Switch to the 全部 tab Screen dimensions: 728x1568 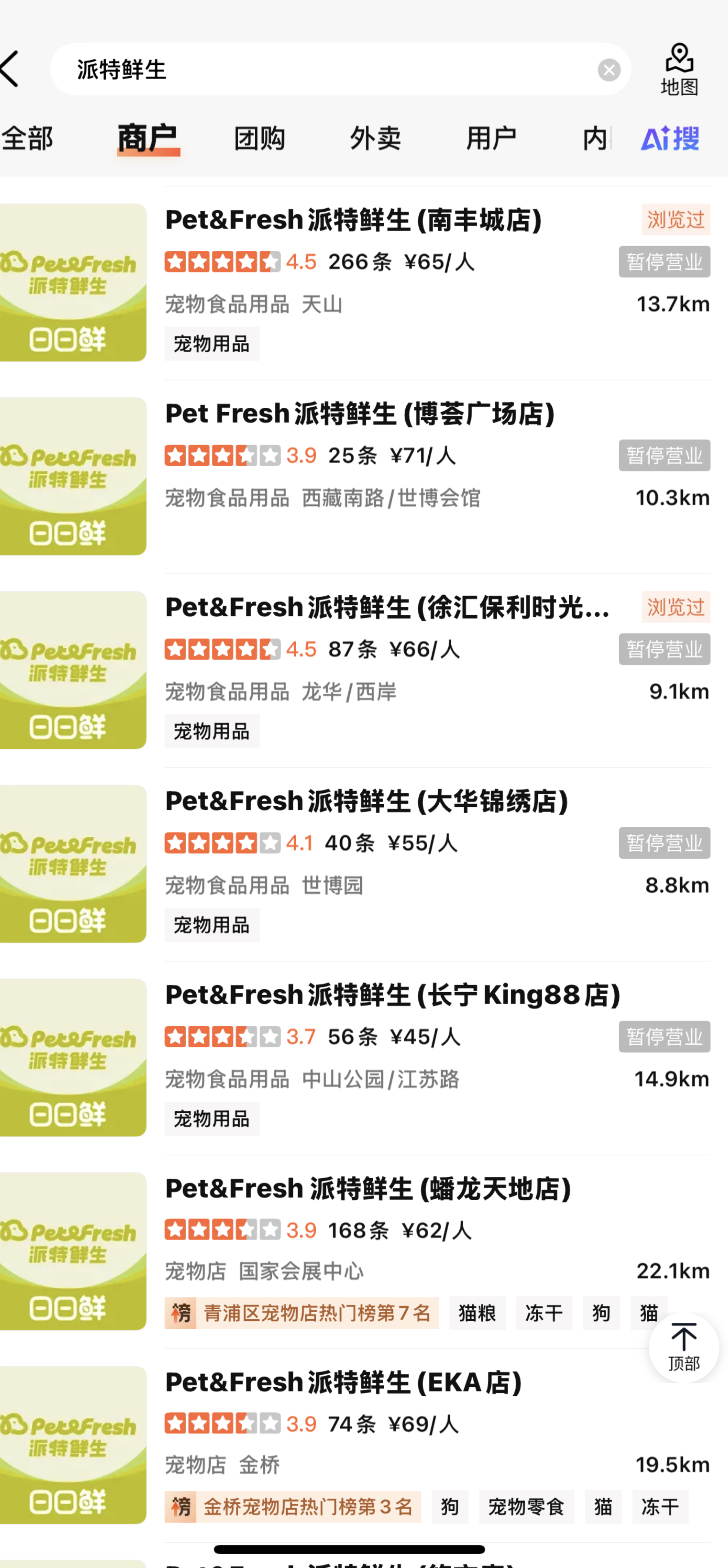coord(28,138)
